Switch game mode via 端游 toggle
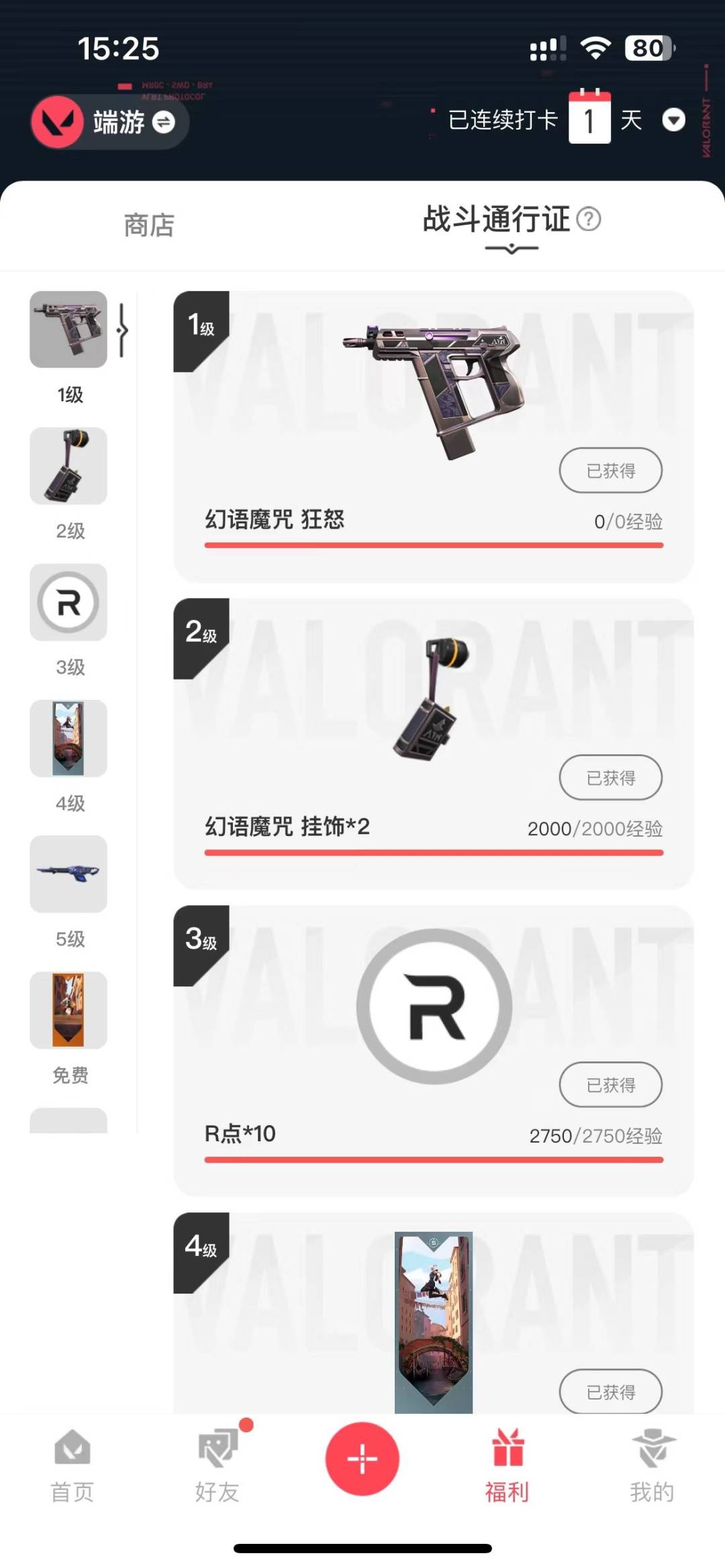The image size is (725, 1568). [163, 122]
